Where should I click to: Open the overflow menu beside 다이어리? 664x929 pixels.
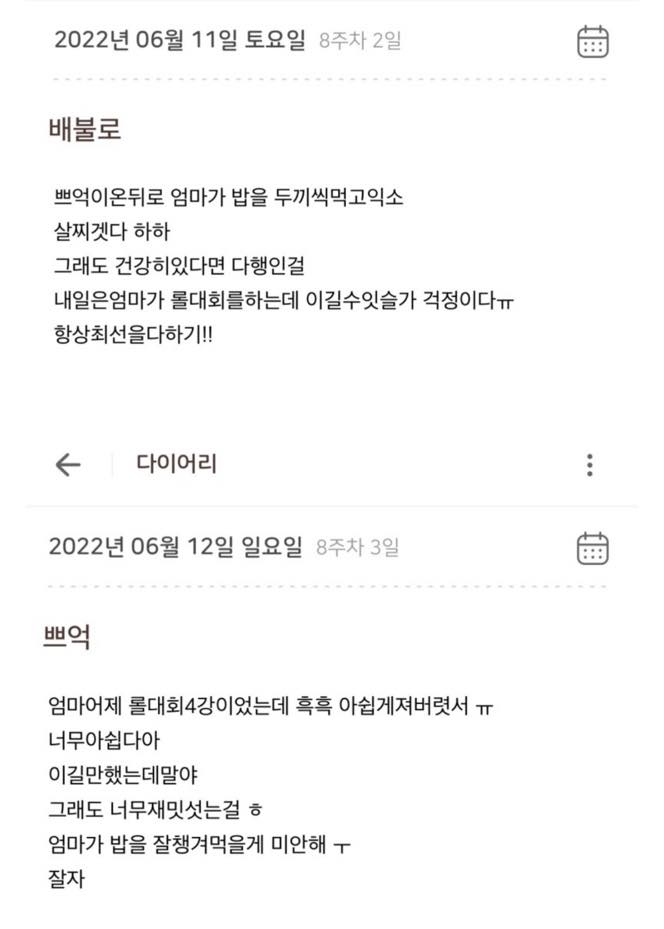(x=590, y=465)
